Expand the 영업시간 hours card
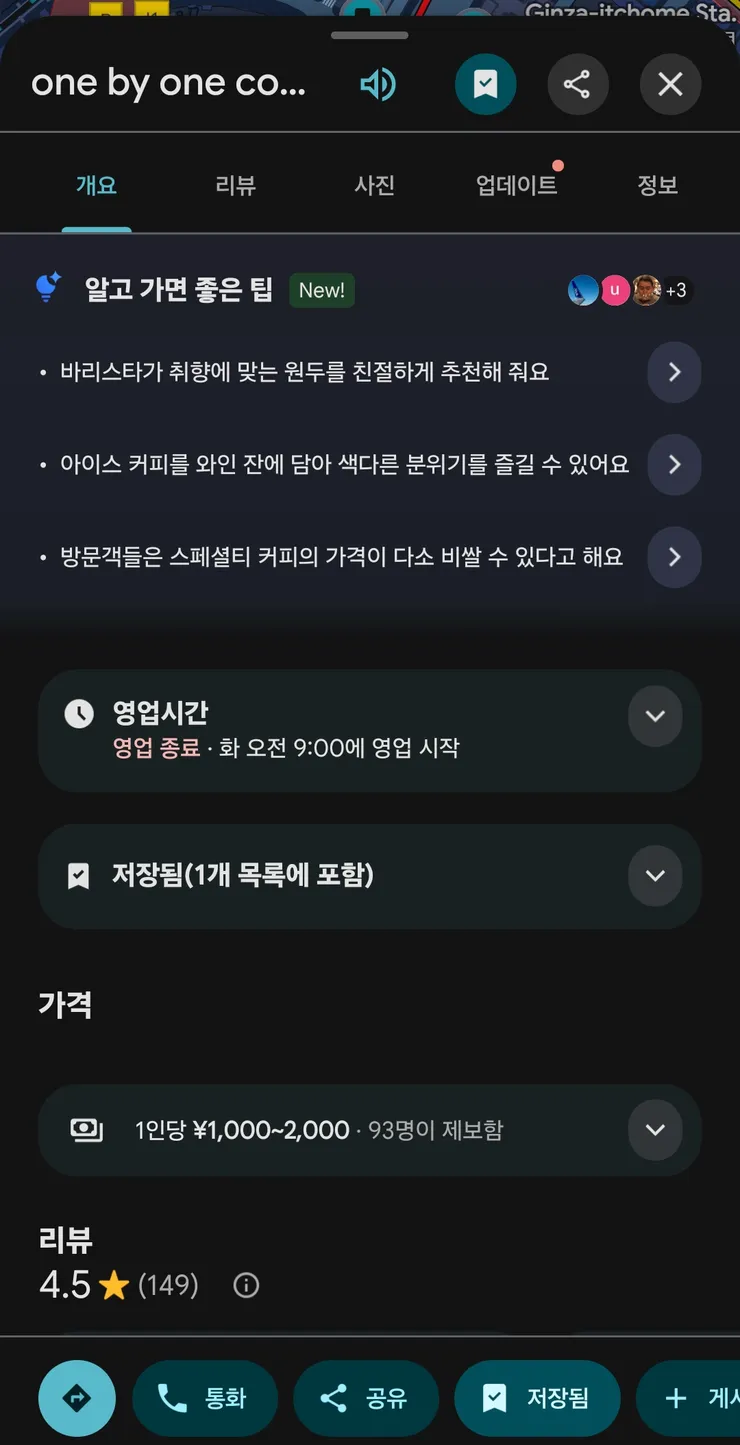This screenshot has width=740, height=1445. [x=370, y=730]
